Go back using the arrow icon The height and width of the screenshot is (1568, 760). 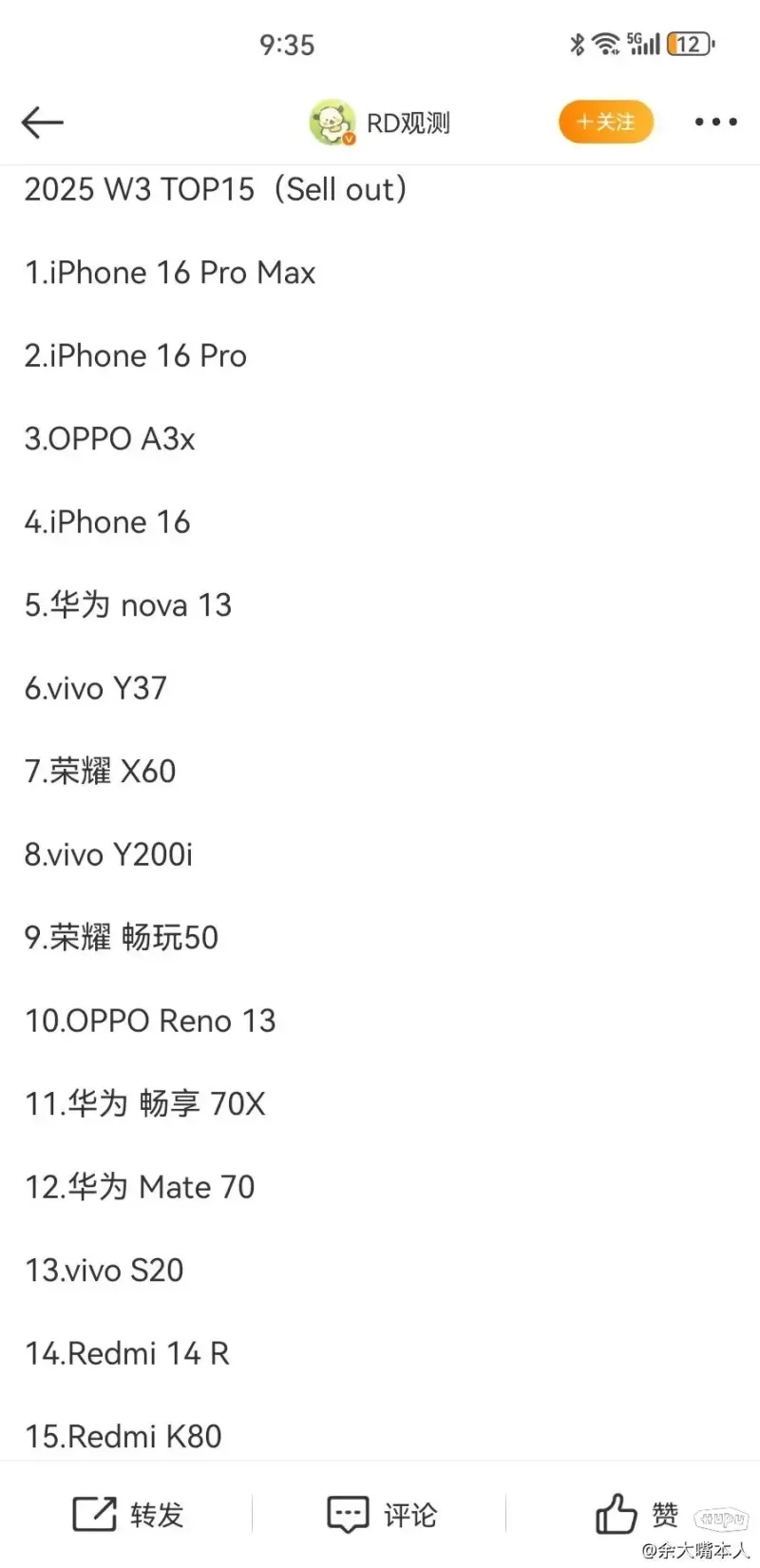(42, 123)
